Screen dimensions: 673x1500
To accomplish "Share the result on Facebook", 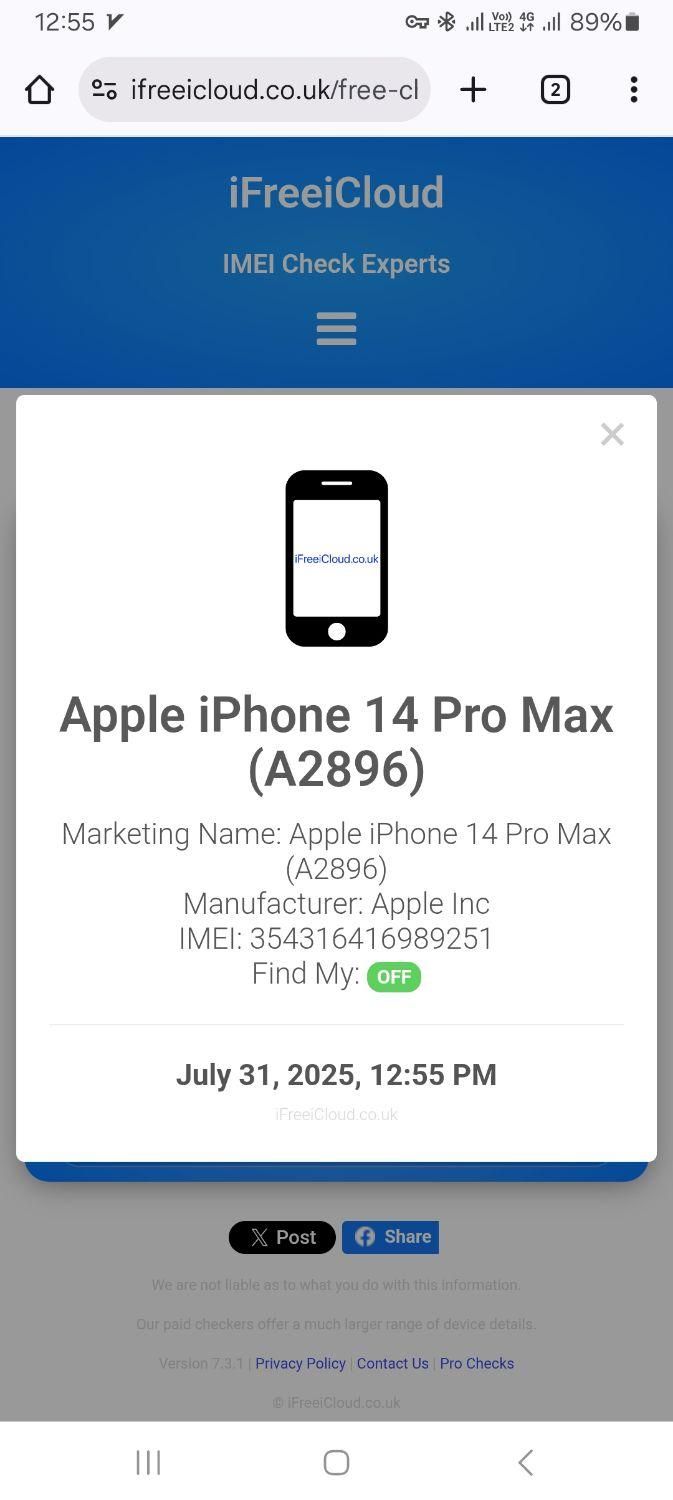I will pos(391,1237).
